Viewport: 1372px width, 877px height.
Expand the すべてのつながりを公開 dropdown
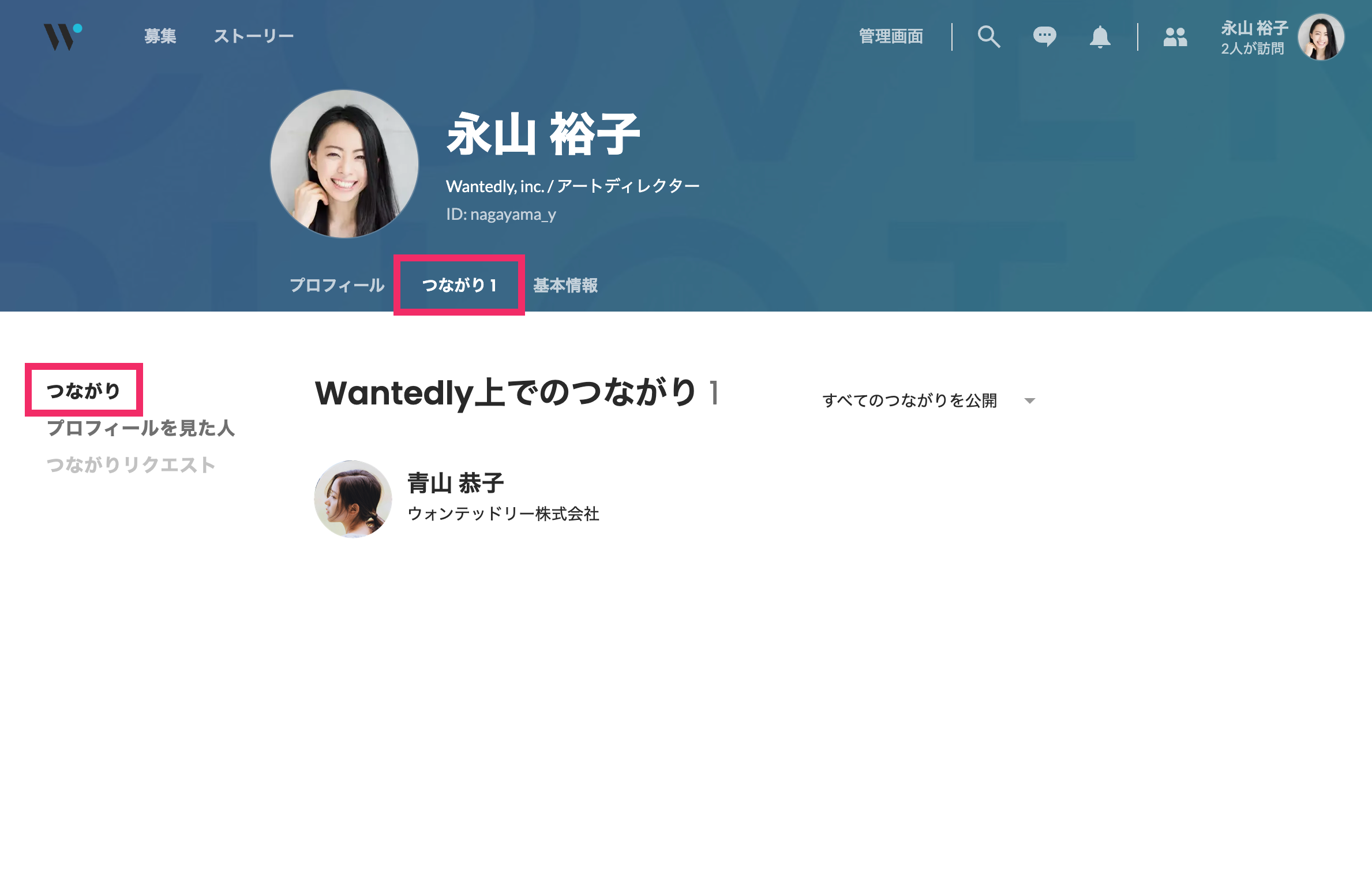[929, 400]
